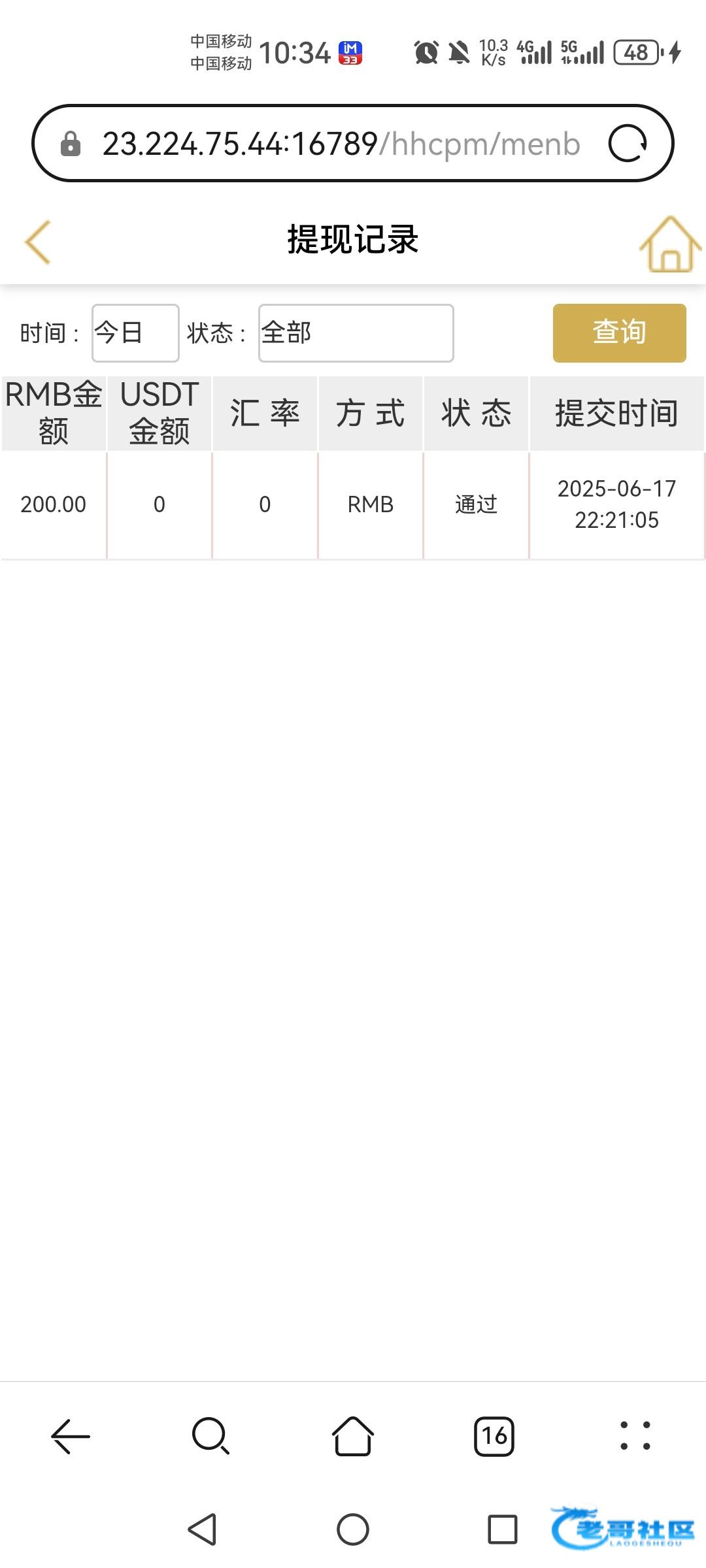The image size is (706, 1568).
Task: Go back using the gold arrow
Action: (38, 242)
